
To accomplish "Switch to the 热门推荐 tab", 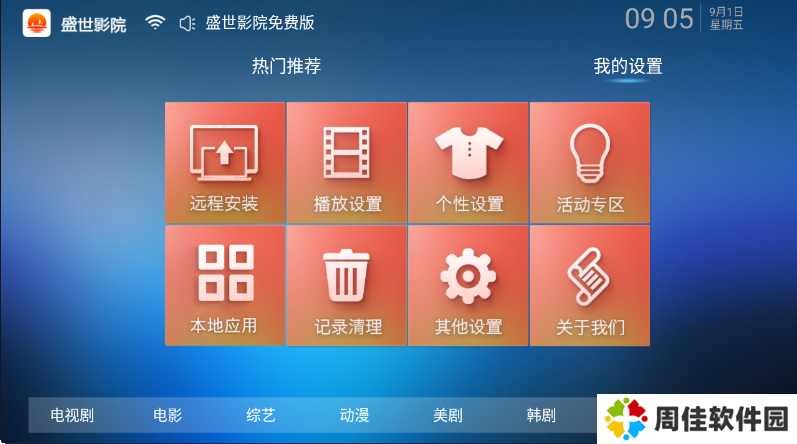I will 286,67.
